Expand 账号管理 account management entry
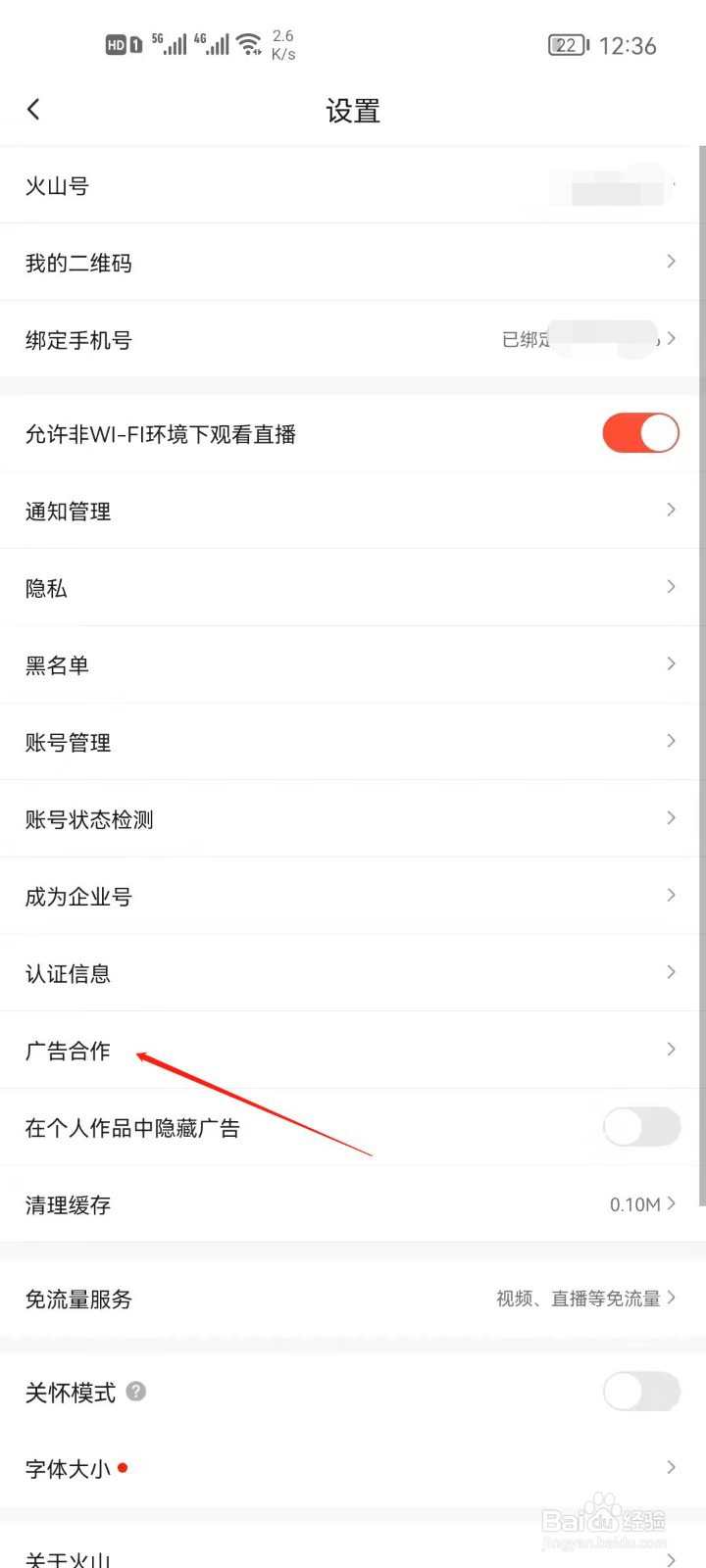 pos(671,742)
